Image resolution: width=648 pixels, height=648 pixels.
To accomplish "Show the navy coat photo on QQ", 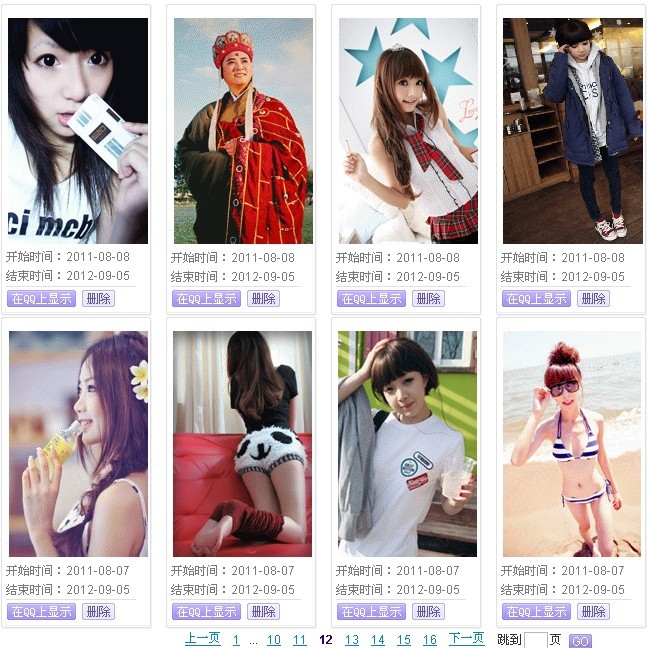I will (536, 298).
